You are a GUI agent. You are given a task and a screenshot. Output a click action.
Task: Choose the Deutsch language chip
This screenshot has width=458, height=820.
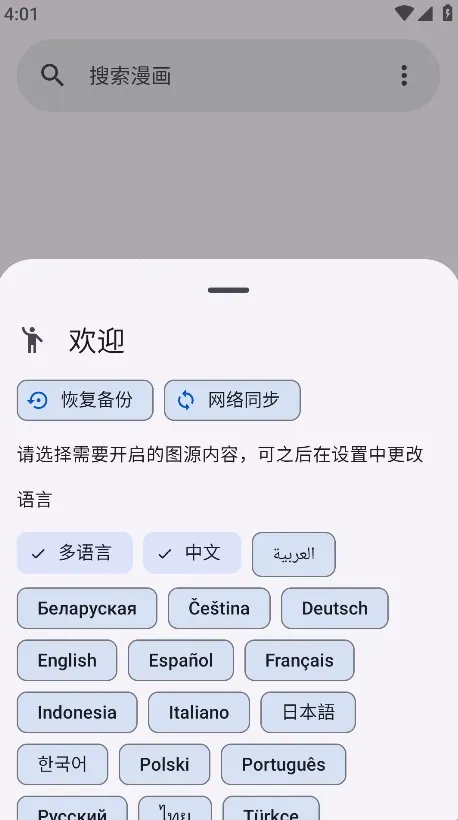(x=335, y=608)
